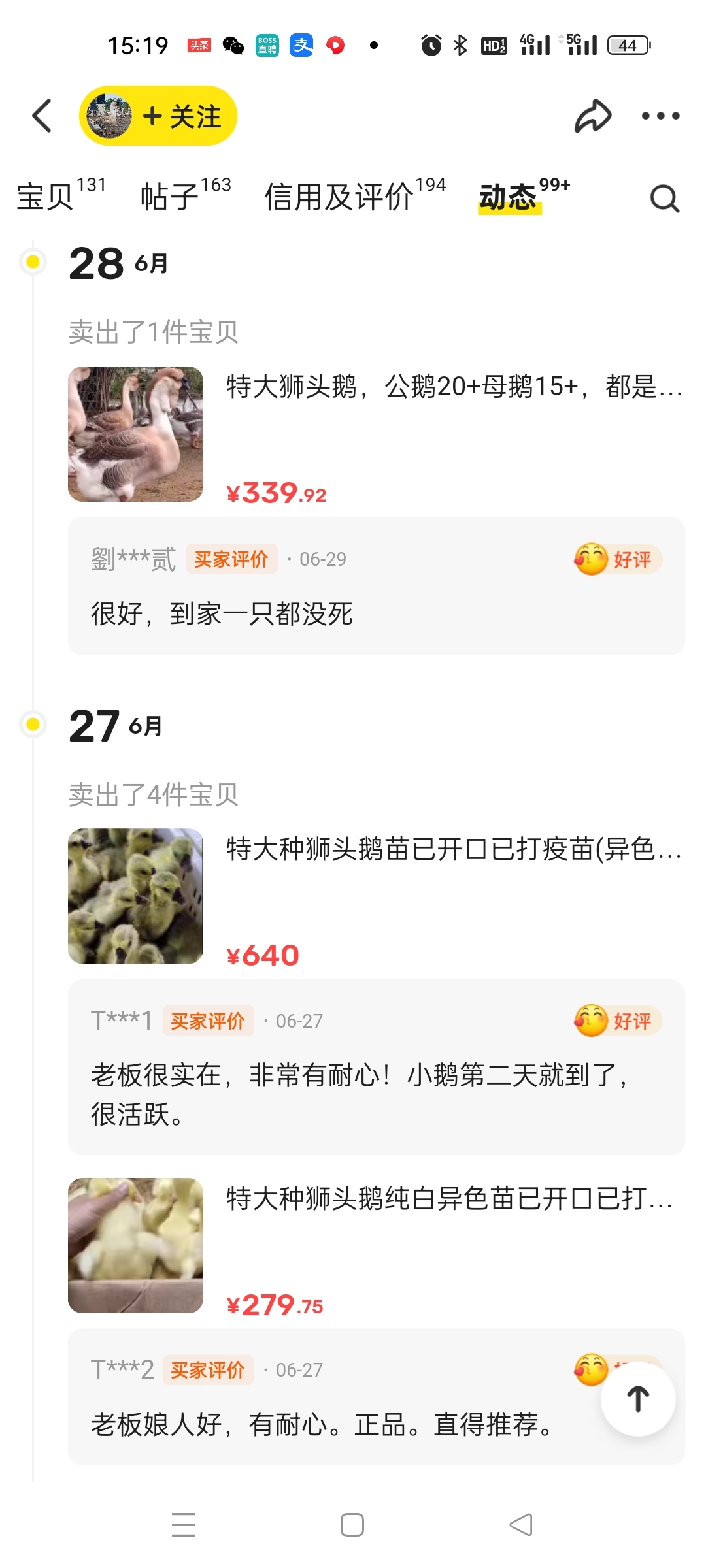This screenshot has height=1568, width=706.
Task: Tap the back-to-top arrow button
Action: 638,1399
